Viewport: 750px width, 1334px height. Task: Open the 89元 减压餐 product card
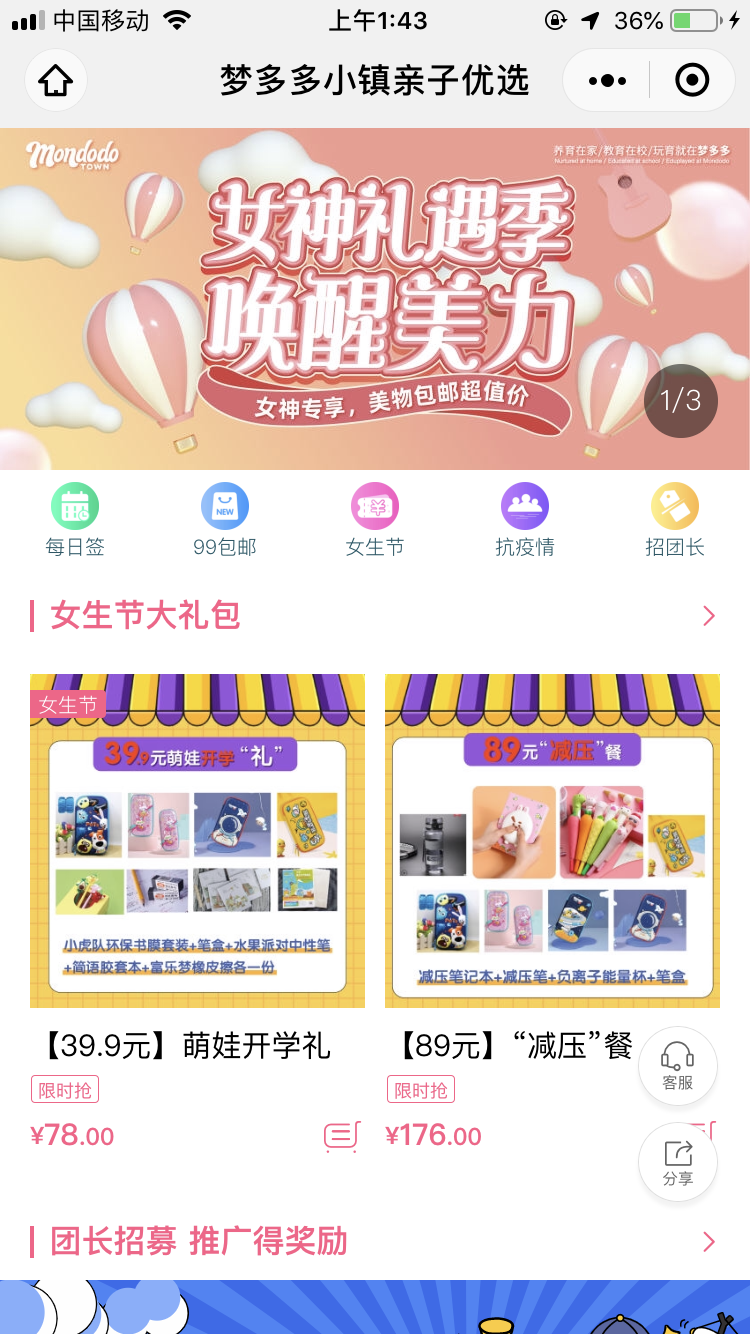552,840
